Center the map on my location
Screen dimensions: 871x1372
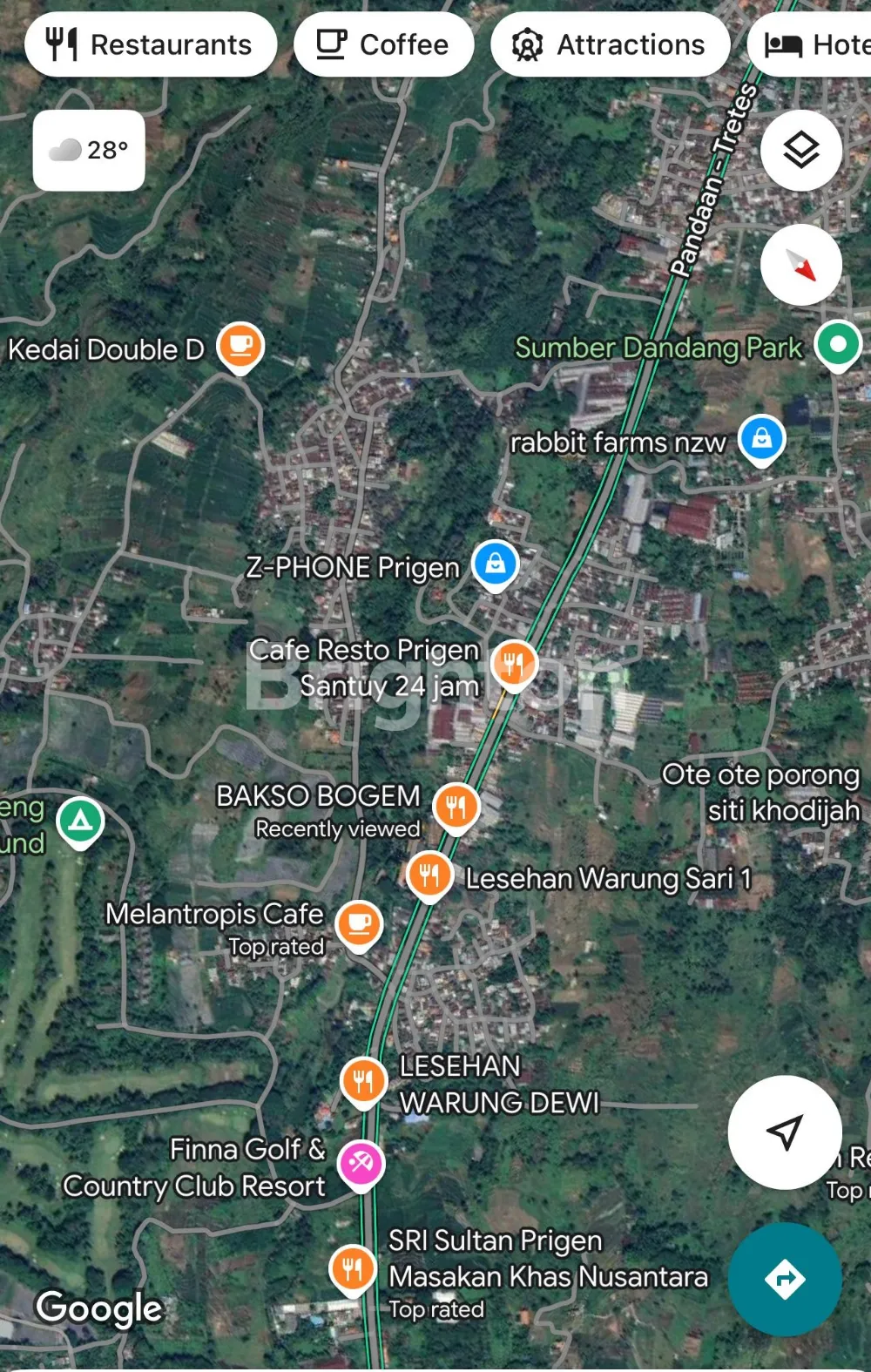pos(784,1132)
